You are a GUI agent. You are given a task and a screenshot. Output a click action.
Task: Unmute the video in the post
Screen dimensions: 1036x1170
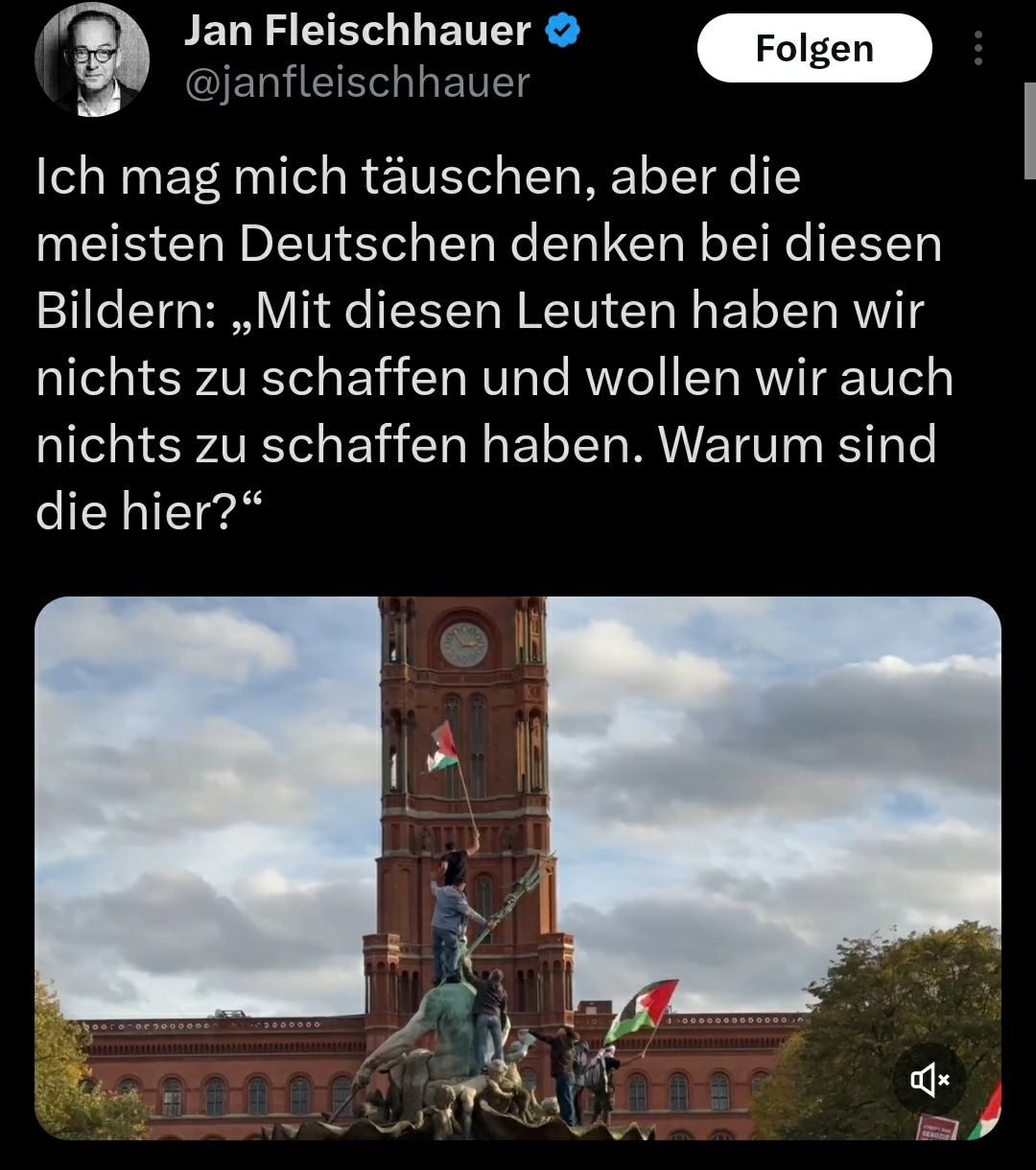[x=930, y=1081]
